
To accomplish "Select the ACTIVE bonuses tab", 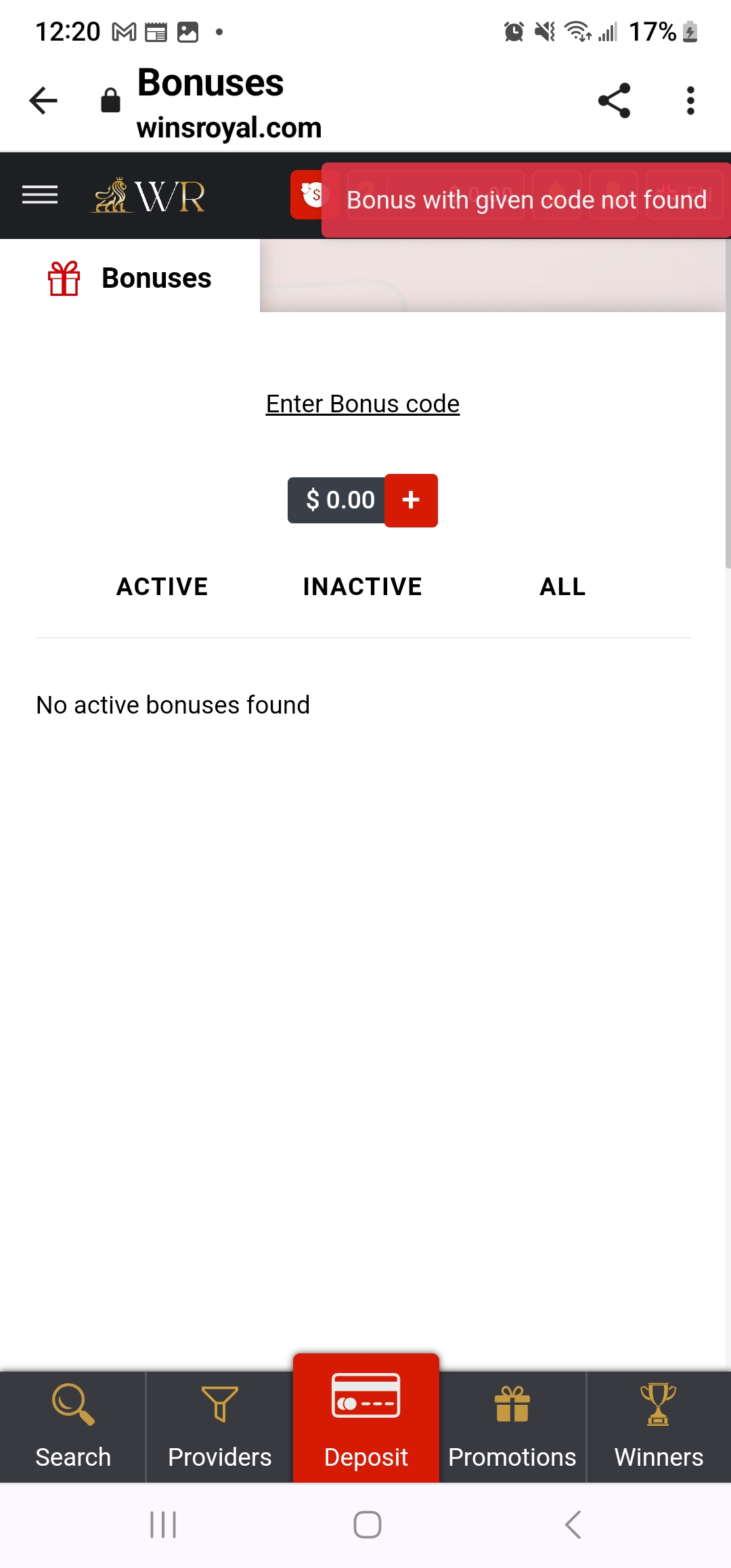I will [162, 586].
